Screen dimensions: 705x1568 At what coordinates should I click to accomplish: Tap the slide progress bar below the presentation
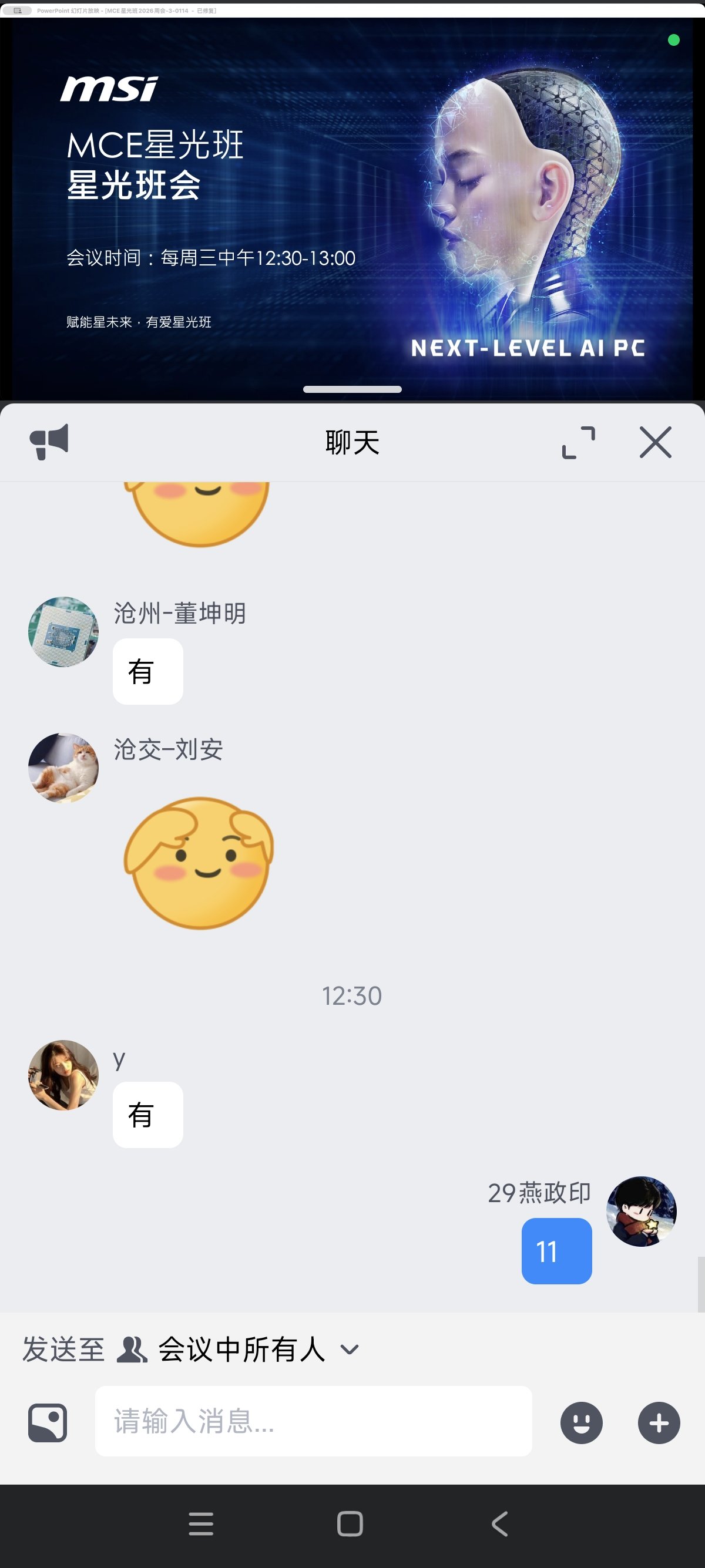[352, 390]
